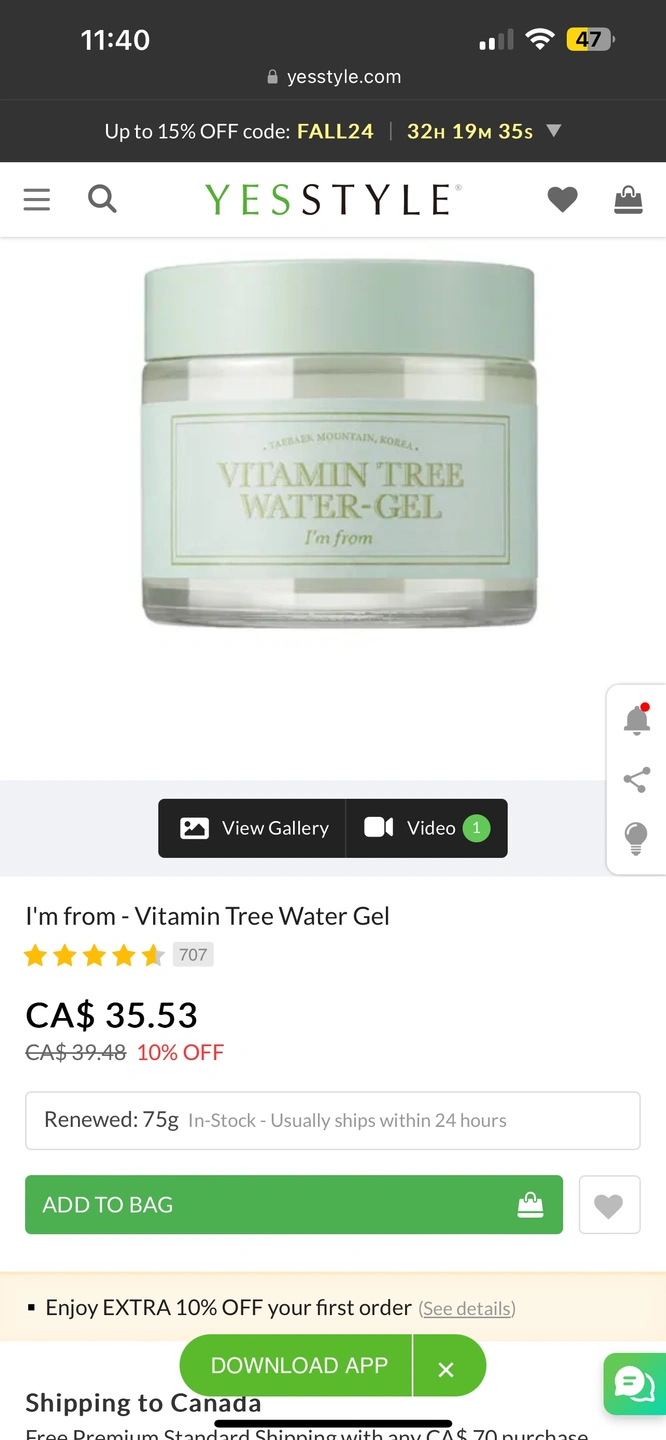The height and width of the screenshot is (1440, 666).
Task: Dismiss the Download App banner
Action: click(x=447, y=1369)
